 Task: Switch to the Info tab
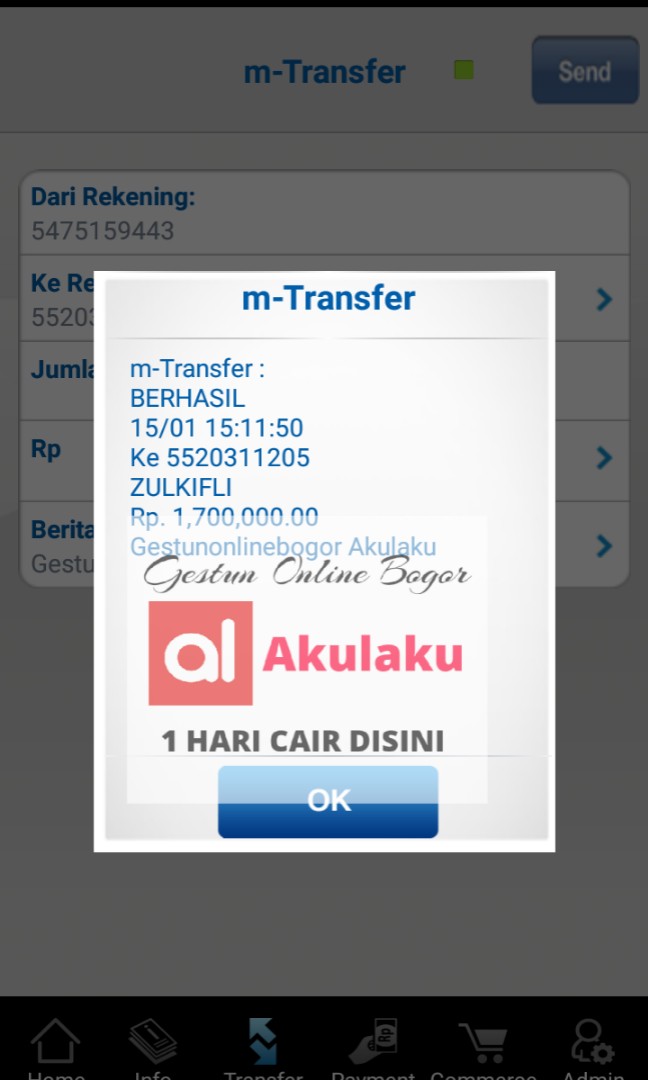point(153,1048)
